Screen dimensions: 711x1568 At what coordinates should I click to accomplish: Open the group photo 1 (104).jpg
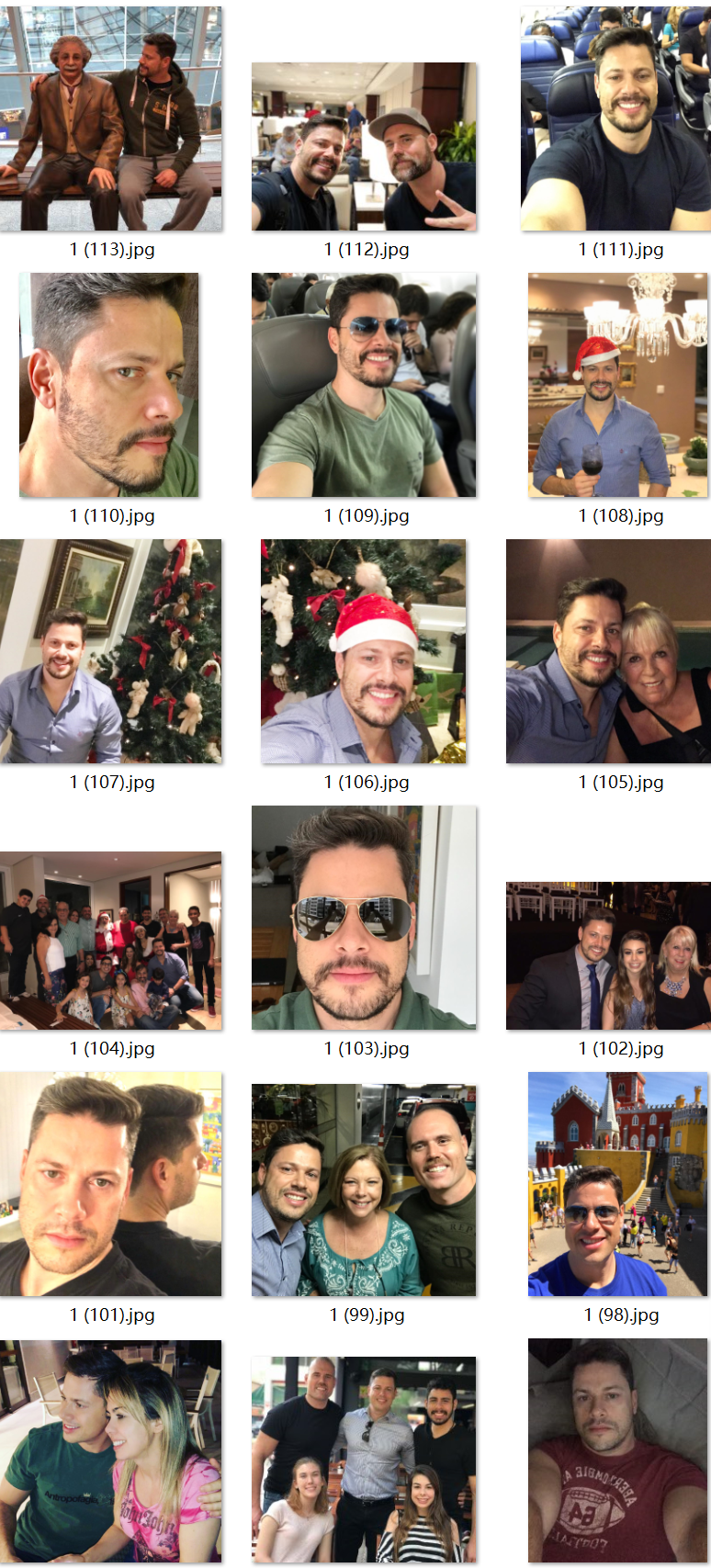pos(110,941)
